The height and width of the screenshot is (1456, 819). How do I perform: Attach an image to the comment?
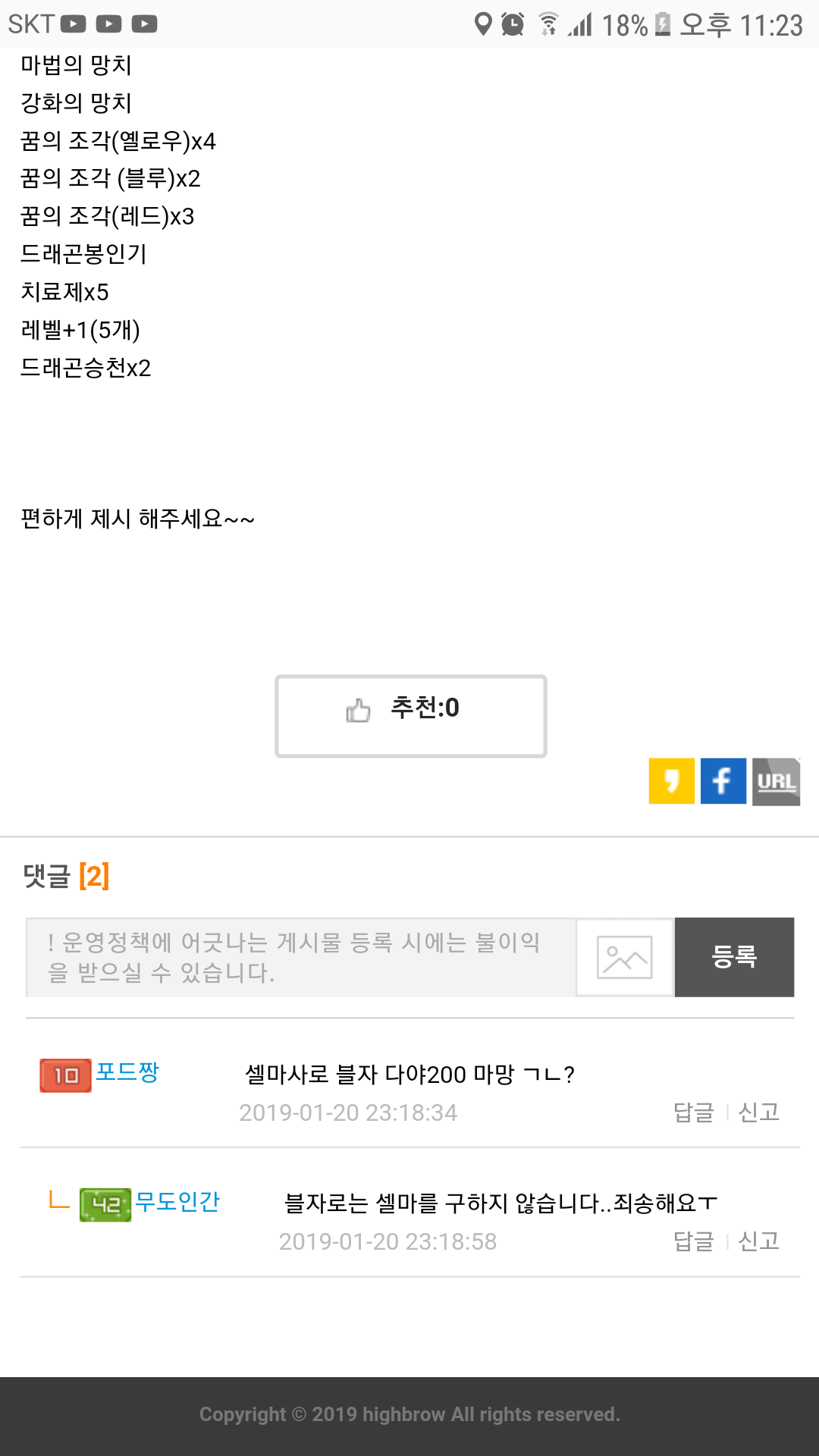pos(625,957)
